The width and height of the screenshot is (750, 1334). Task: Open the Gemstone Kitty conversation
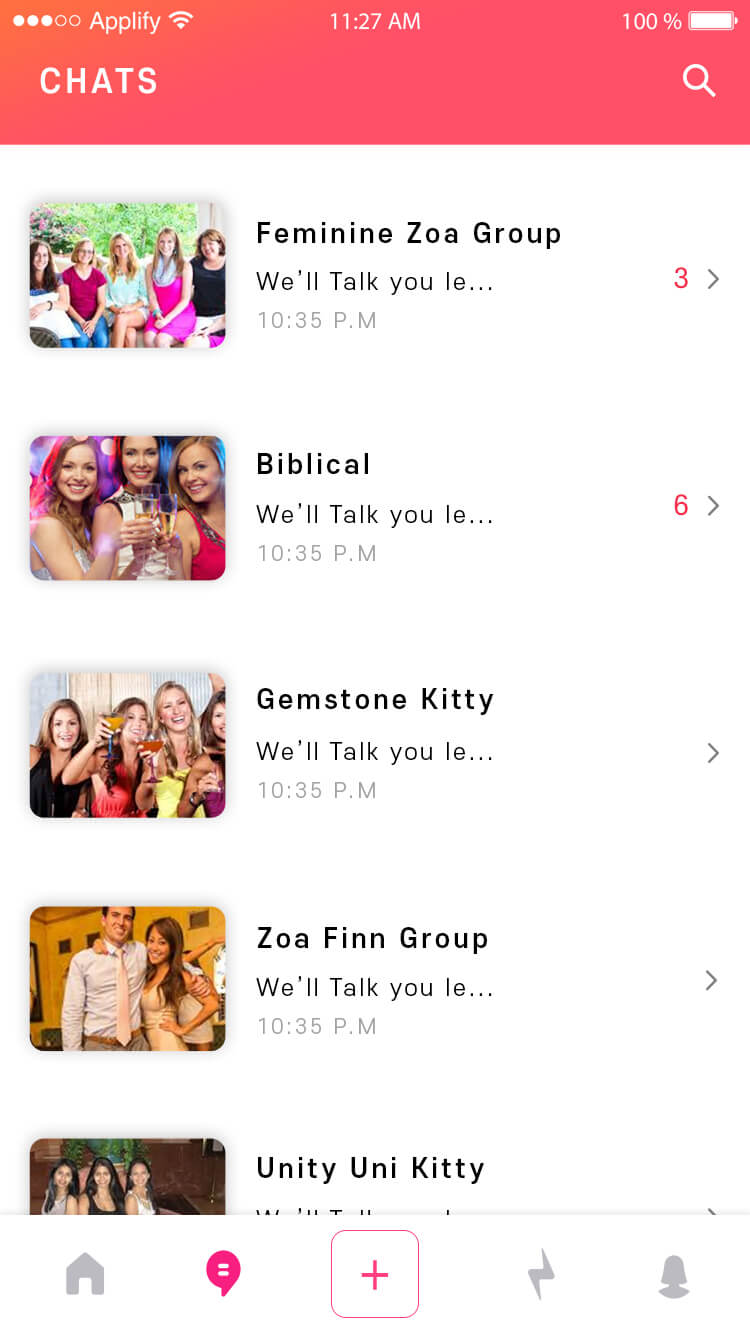(375, 745)
